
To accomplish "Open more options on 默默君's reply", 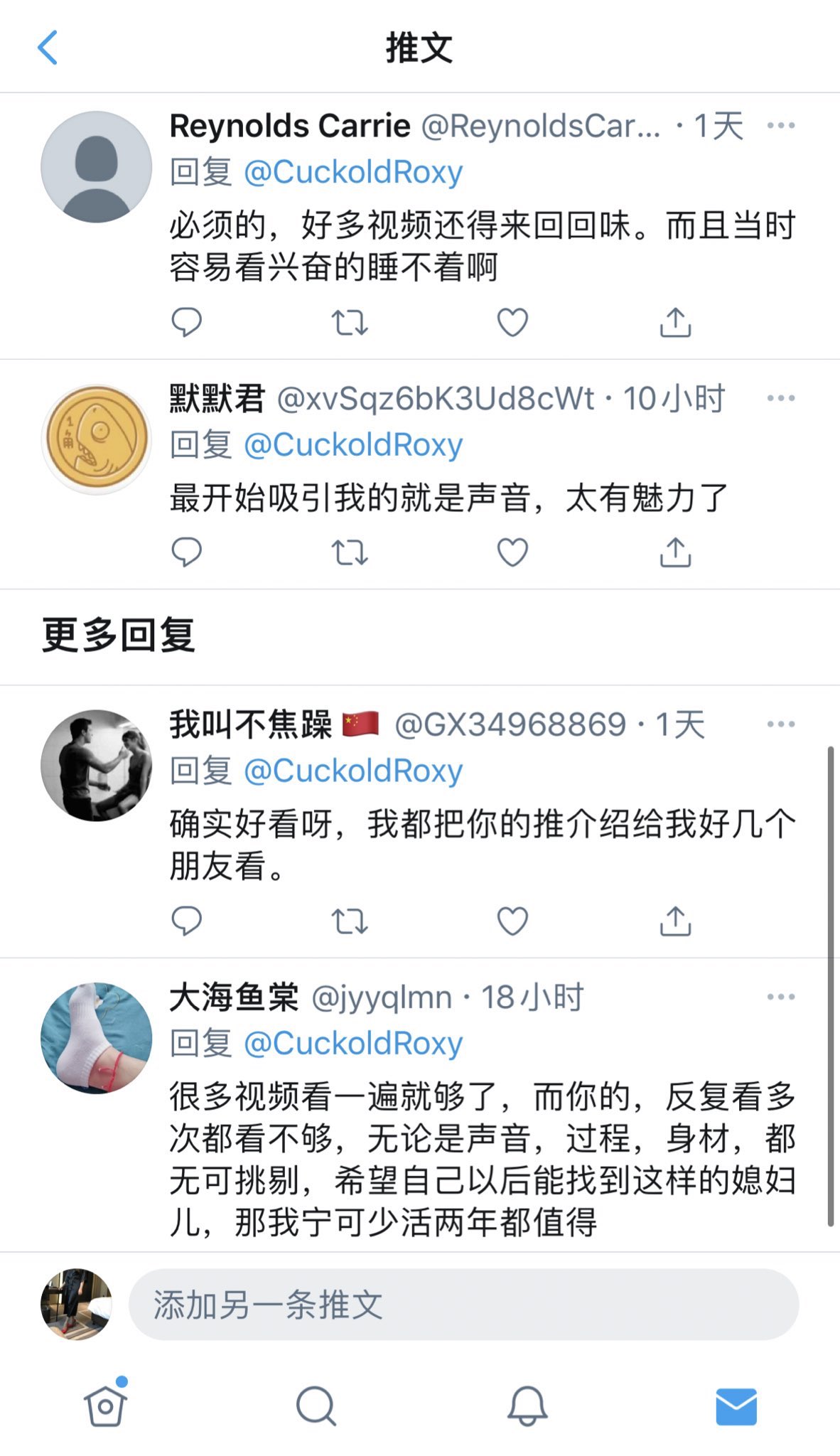I will 780,398.
